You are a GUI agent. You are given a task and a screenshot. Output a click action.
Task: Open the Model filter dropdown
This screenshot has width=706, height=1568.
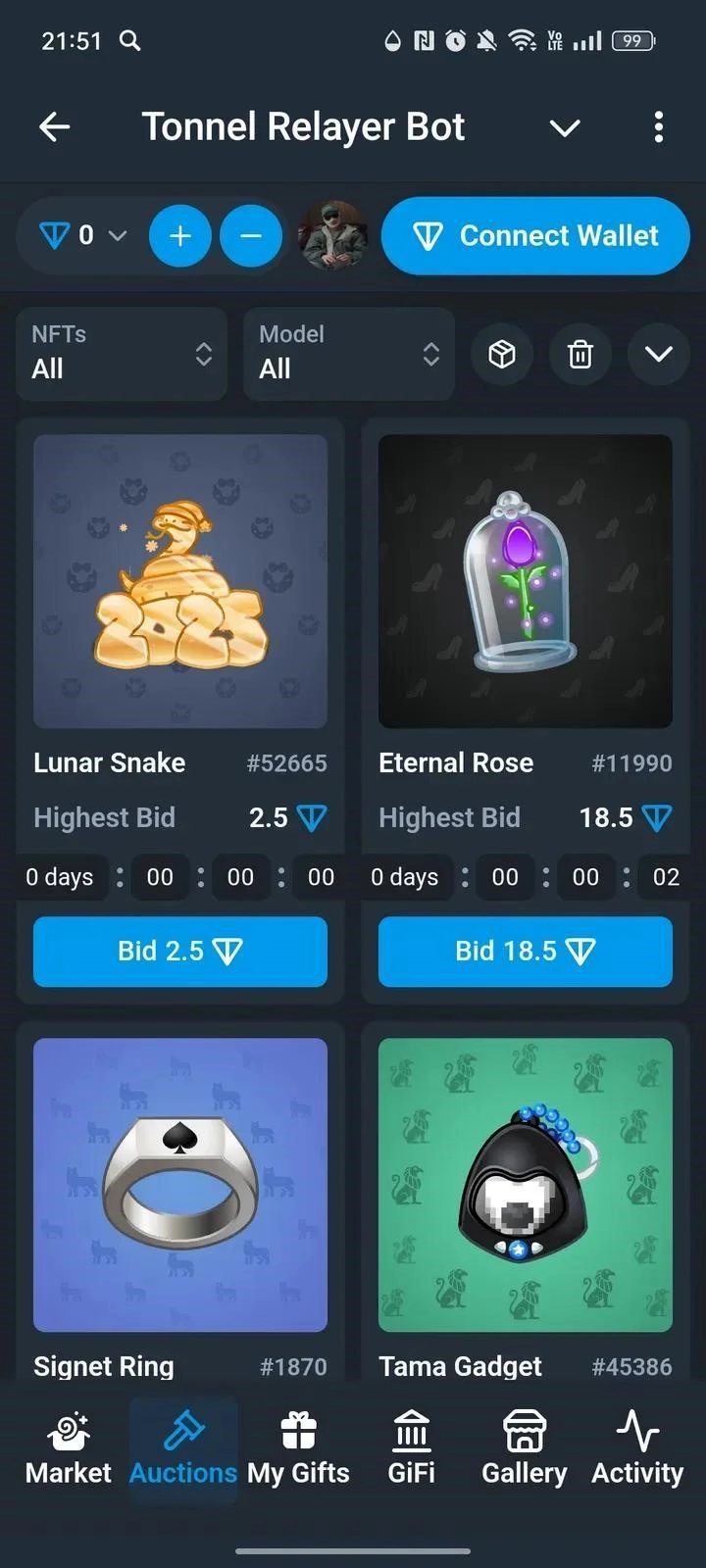click(x=349, y=354)
